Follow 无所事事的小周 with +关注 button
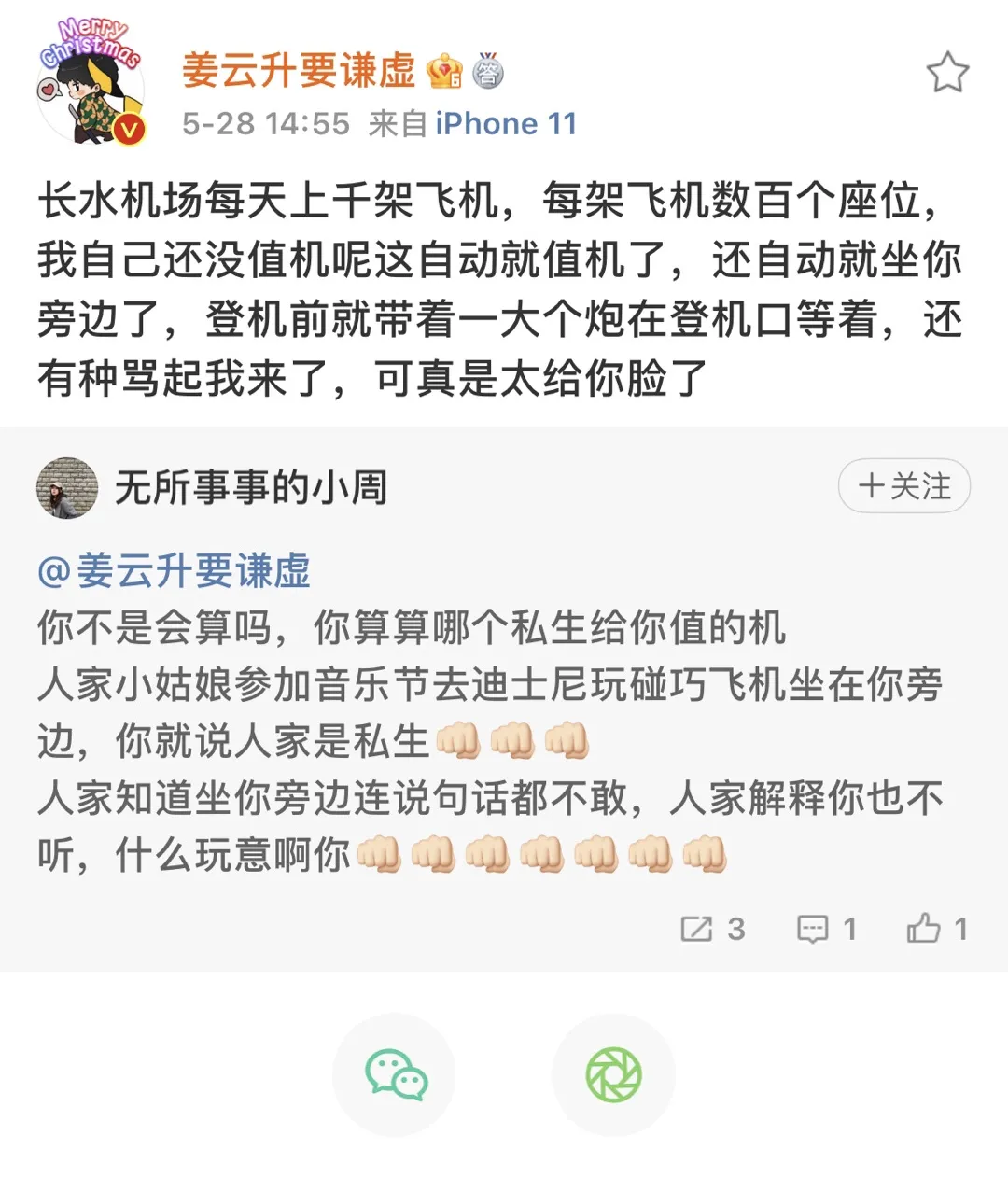The height and width of the screenshot is (1177, 1008). click(x=903, y=486)
